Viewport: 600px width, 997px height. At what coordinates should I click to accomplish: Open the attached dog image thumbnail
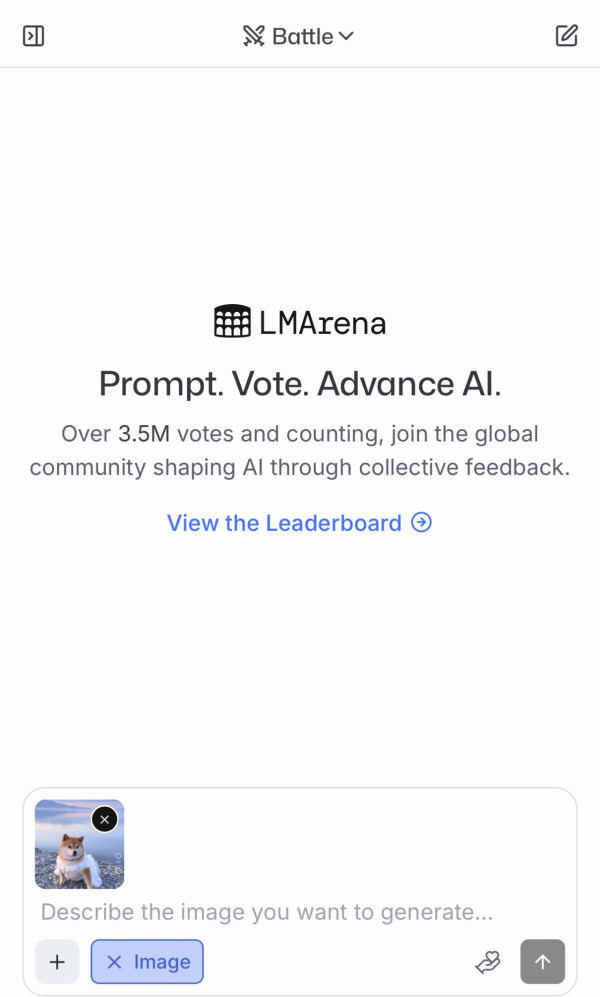click(x=70, y=855)
